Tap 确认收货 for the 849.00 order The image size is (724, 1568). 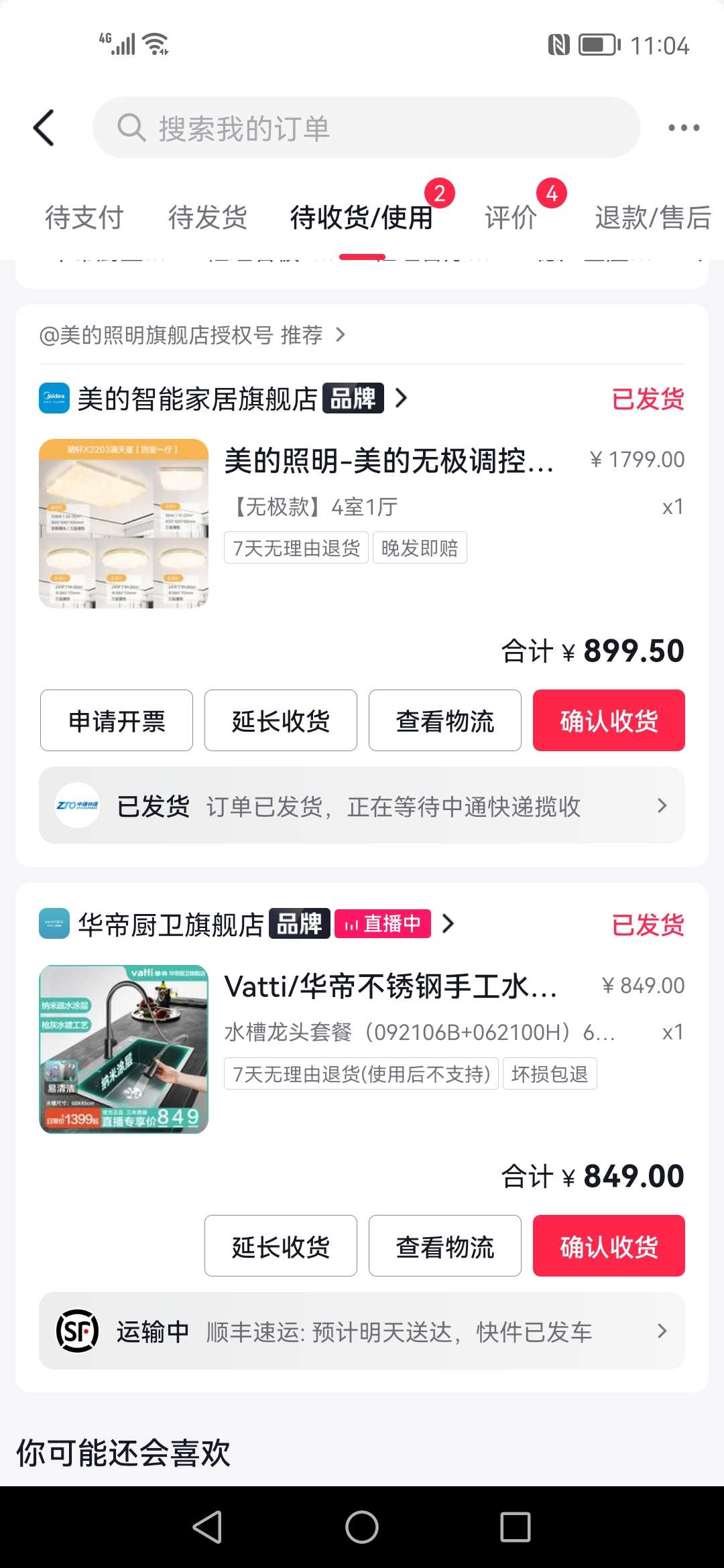pos(609,1246)
